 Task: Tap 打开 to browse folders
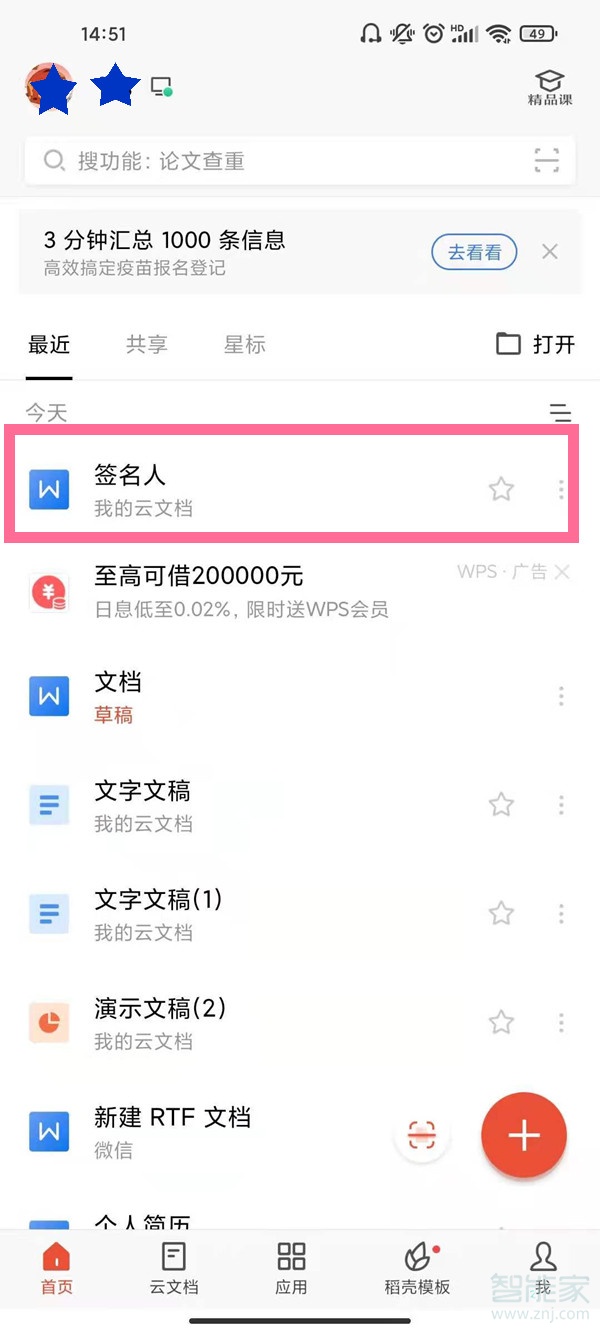(x=536, y=344)
